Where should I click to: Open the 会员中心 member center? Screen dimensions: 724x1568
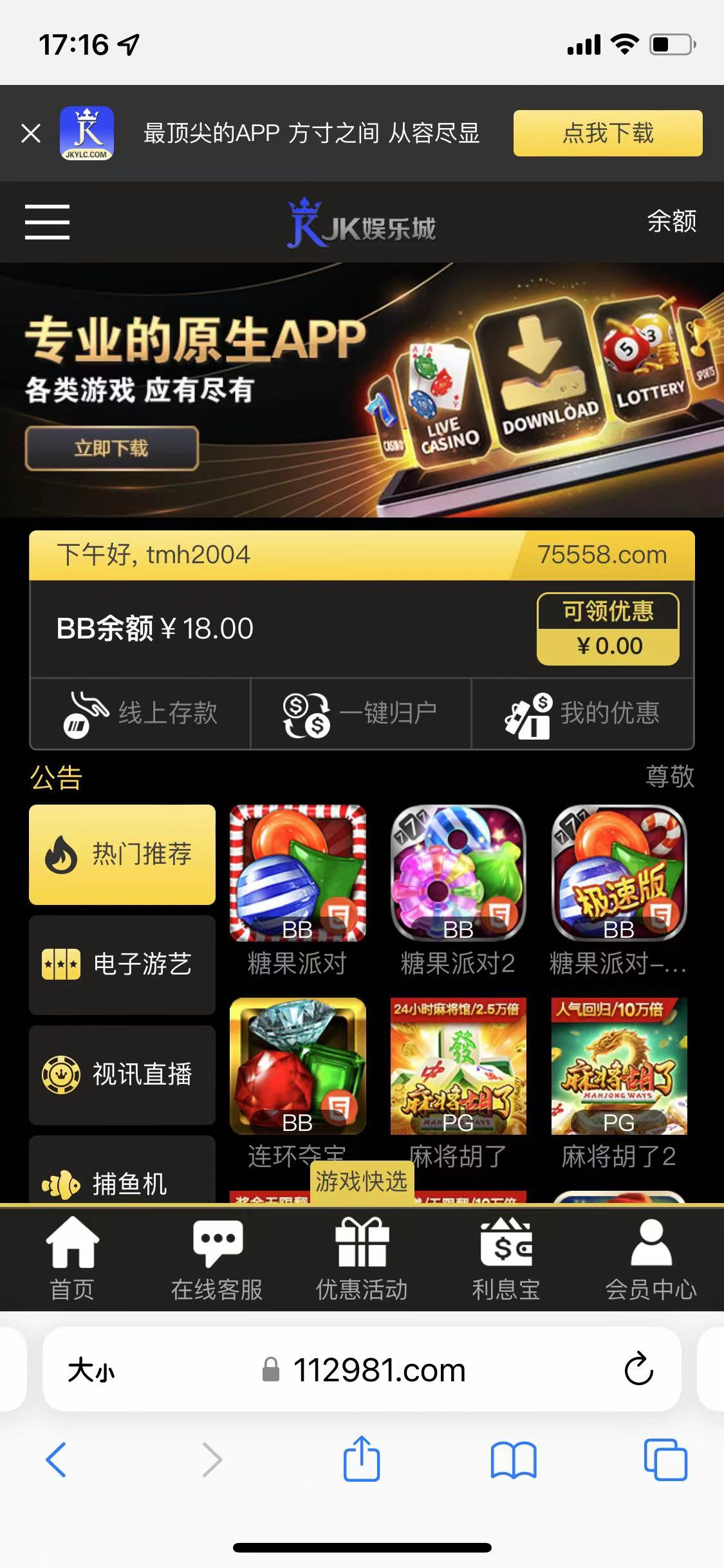click(x=651, y=1260)
